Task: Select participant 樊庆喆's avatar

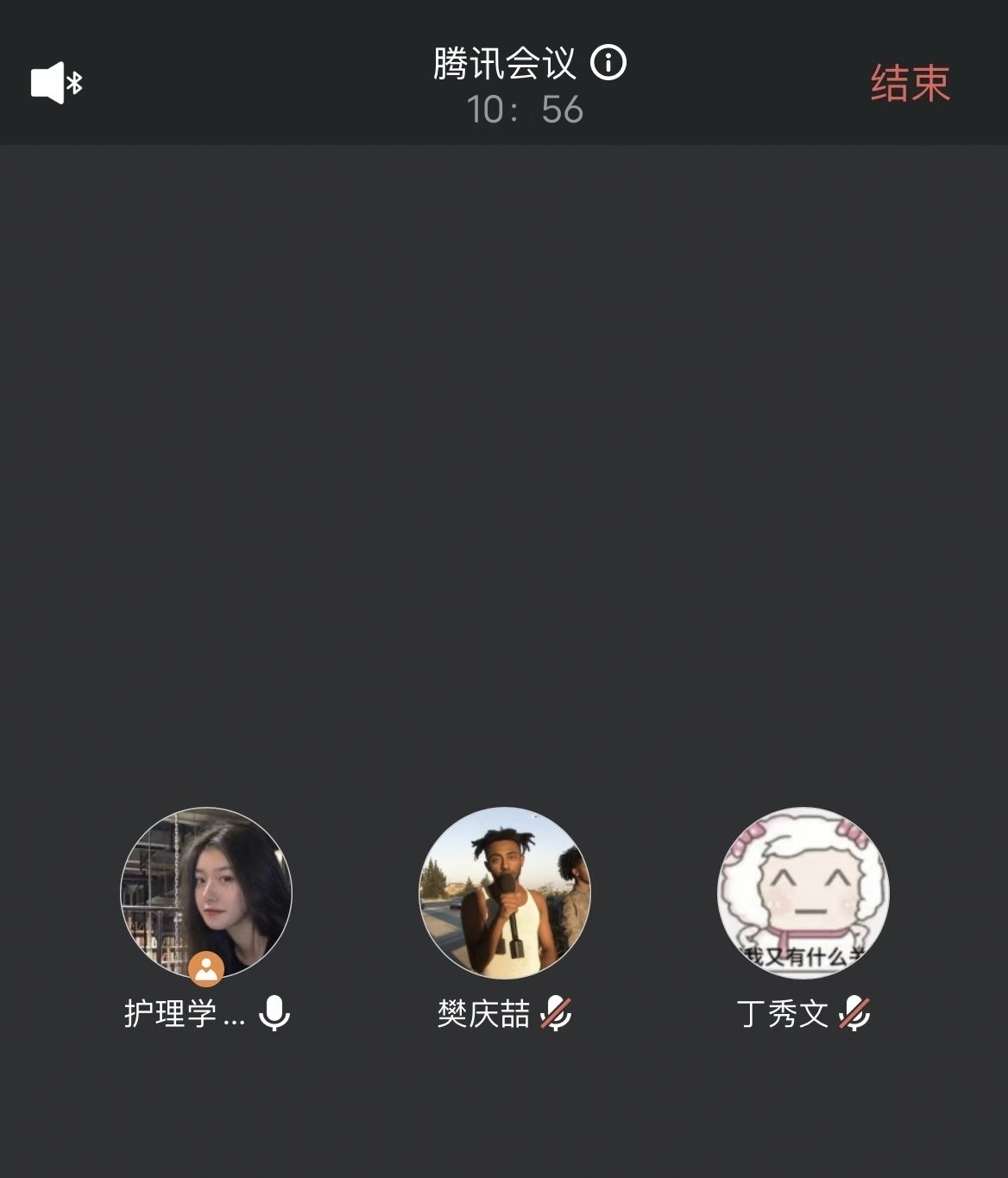Action: [x=505, y=892]
